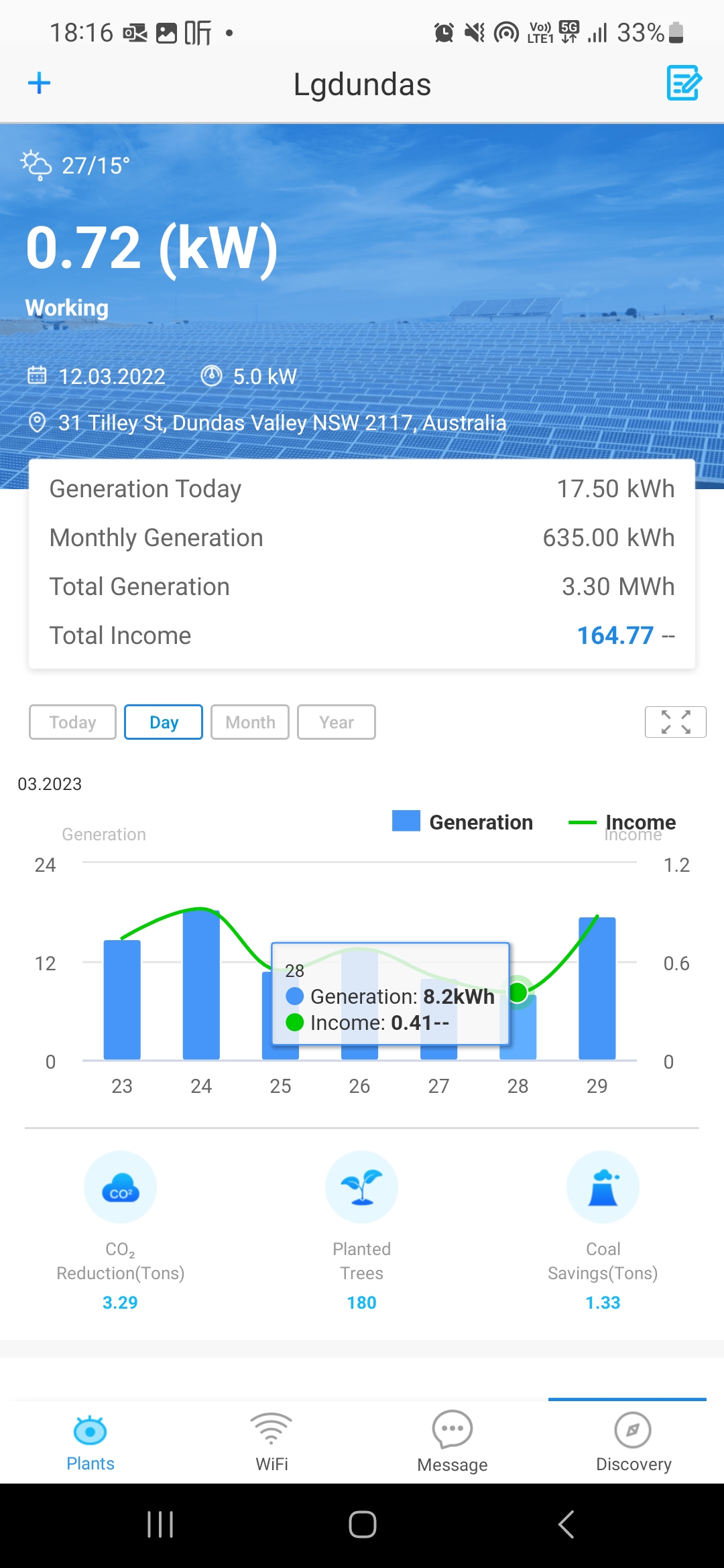Toggle the Income line via its legend entry
Viewport: 724px width, 1568px height.
(x=640, y=822)
